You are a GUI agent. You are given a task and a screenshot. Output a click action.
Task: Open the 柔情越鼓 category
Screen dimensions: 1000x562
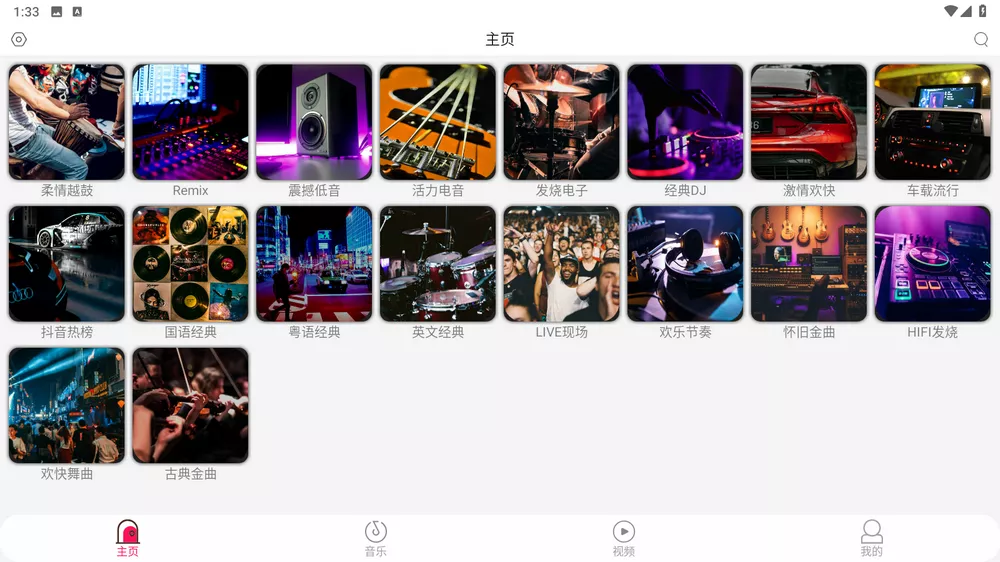pyautogui.click(x=67, y=122)
